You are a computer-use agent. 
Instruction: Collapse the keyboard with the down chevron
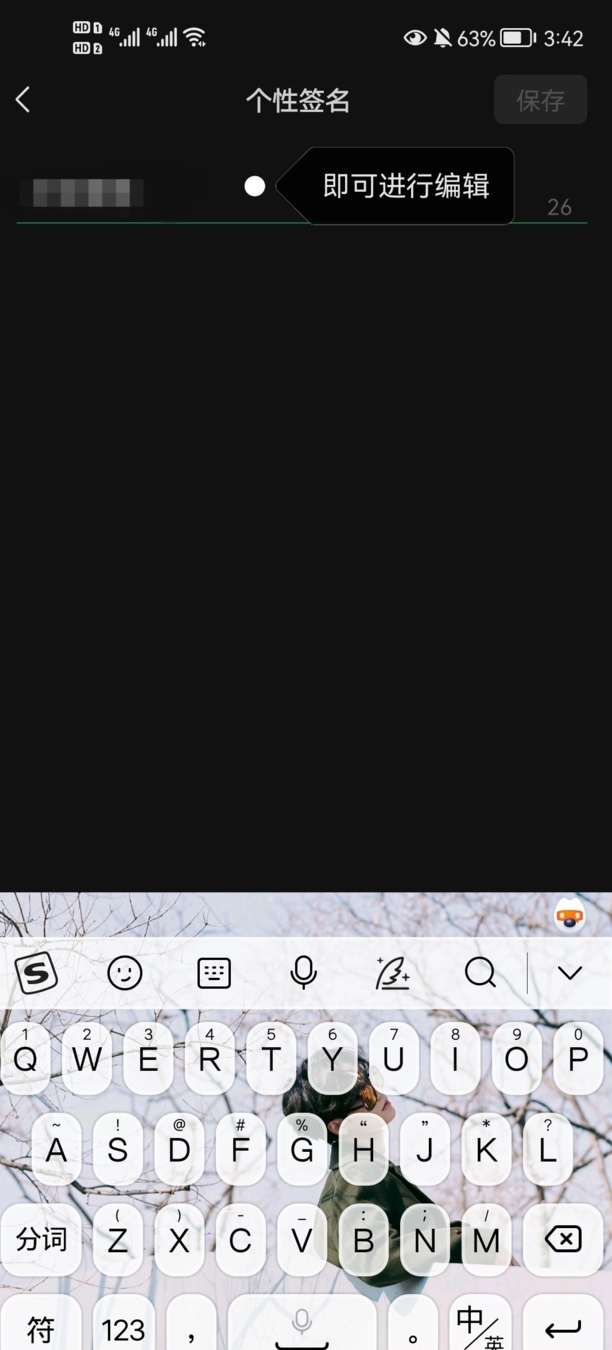(x=570, y=972)
